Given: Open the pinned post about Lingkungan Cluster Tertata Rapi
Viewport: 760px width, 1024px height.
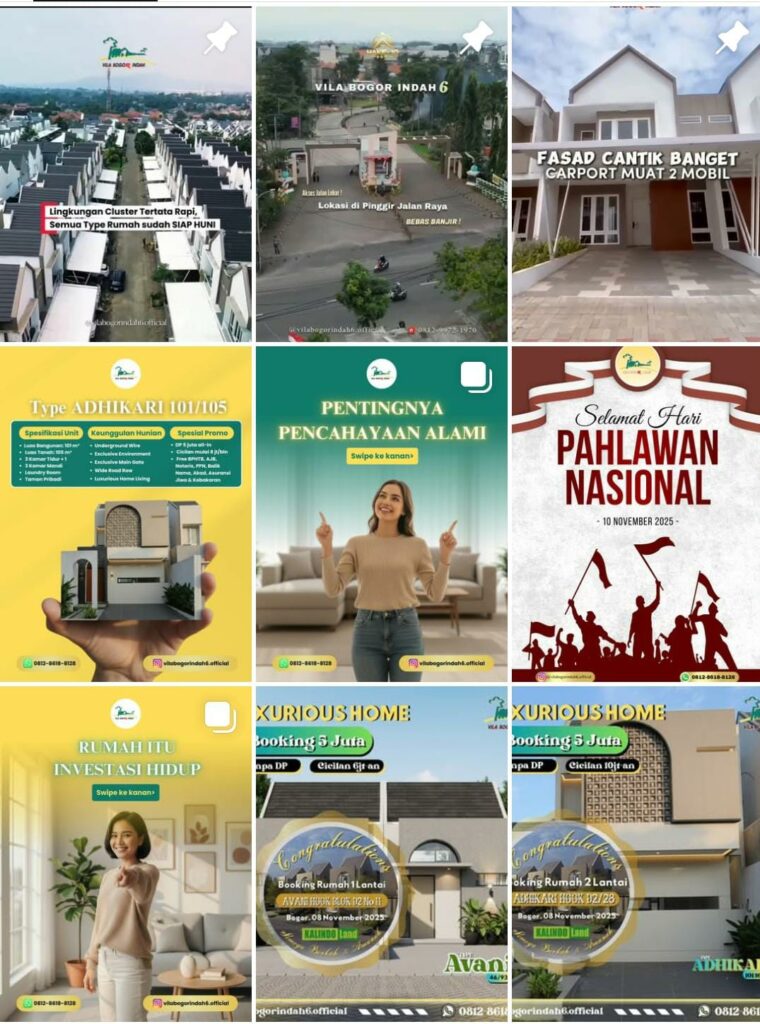Looking at the screenshot, I should 126,175.
